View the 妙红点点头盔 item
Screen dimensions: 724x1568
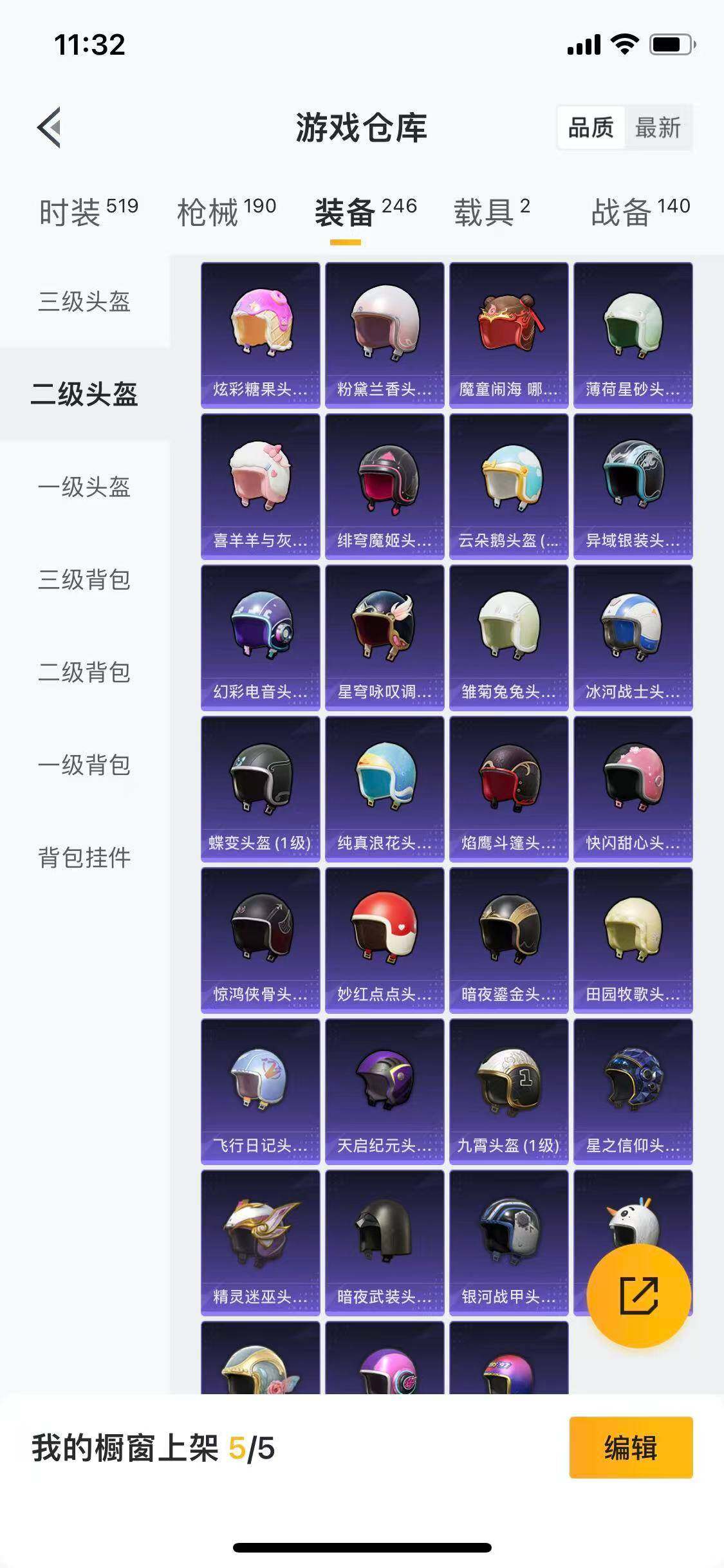[384, 940]
